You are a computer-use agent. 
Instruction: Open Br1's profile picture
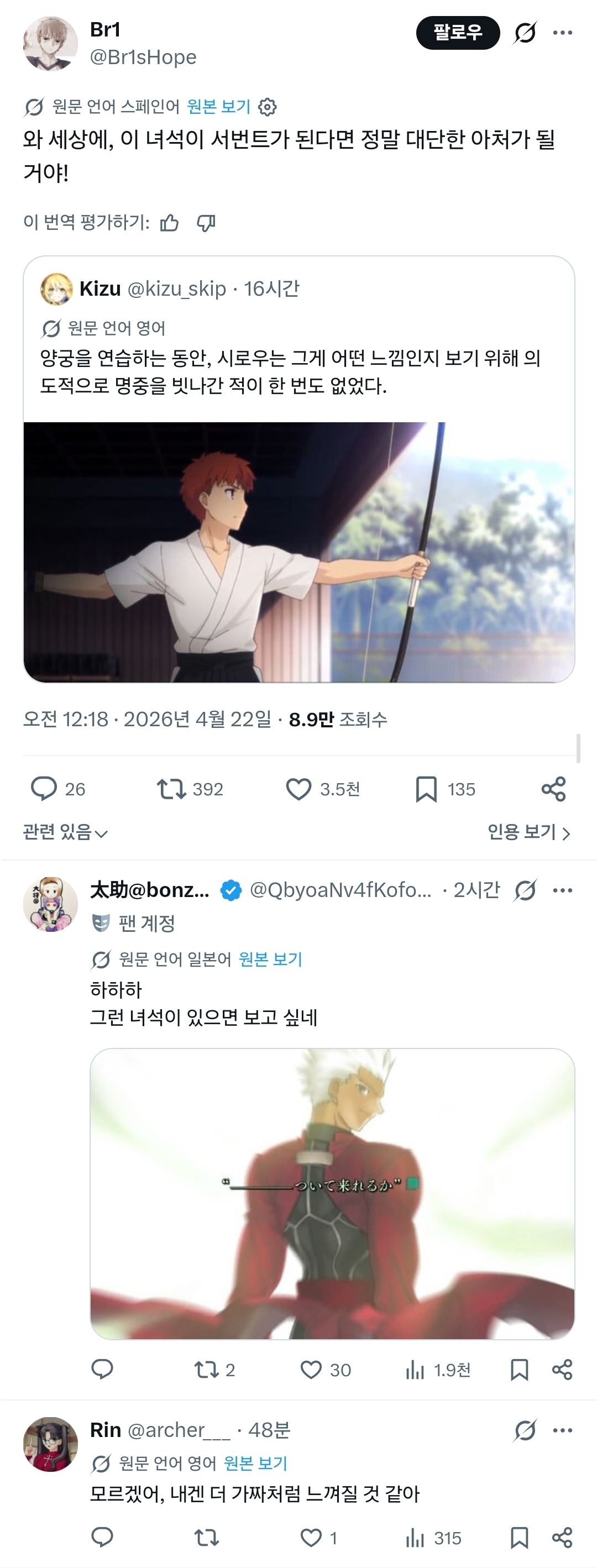coord(50,44)
